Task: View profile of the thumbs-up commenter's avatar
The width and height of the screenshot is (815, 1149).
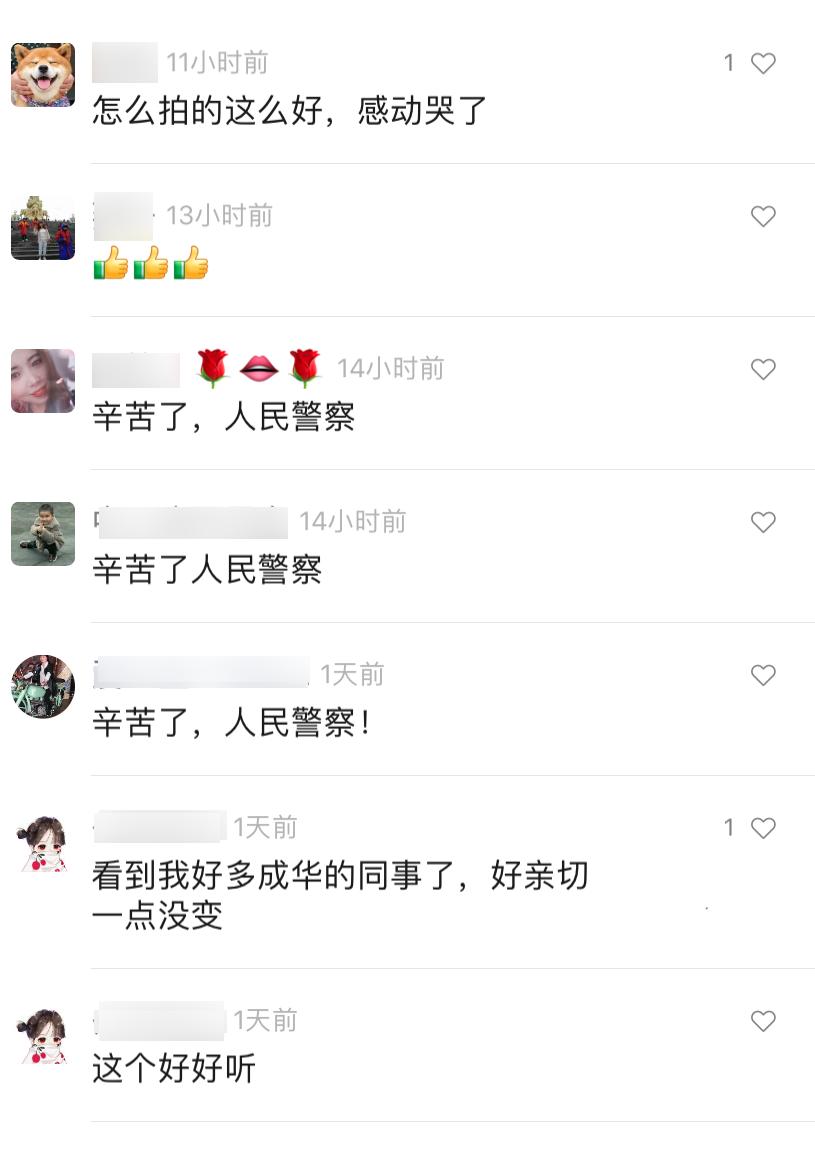Action: (43, 228)
